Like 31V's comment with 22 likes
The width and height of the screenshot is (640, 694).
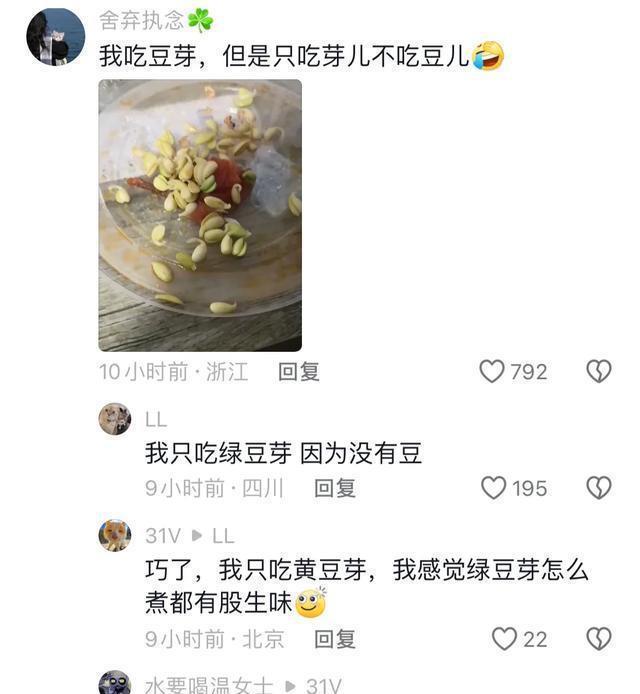pos(504,639)
